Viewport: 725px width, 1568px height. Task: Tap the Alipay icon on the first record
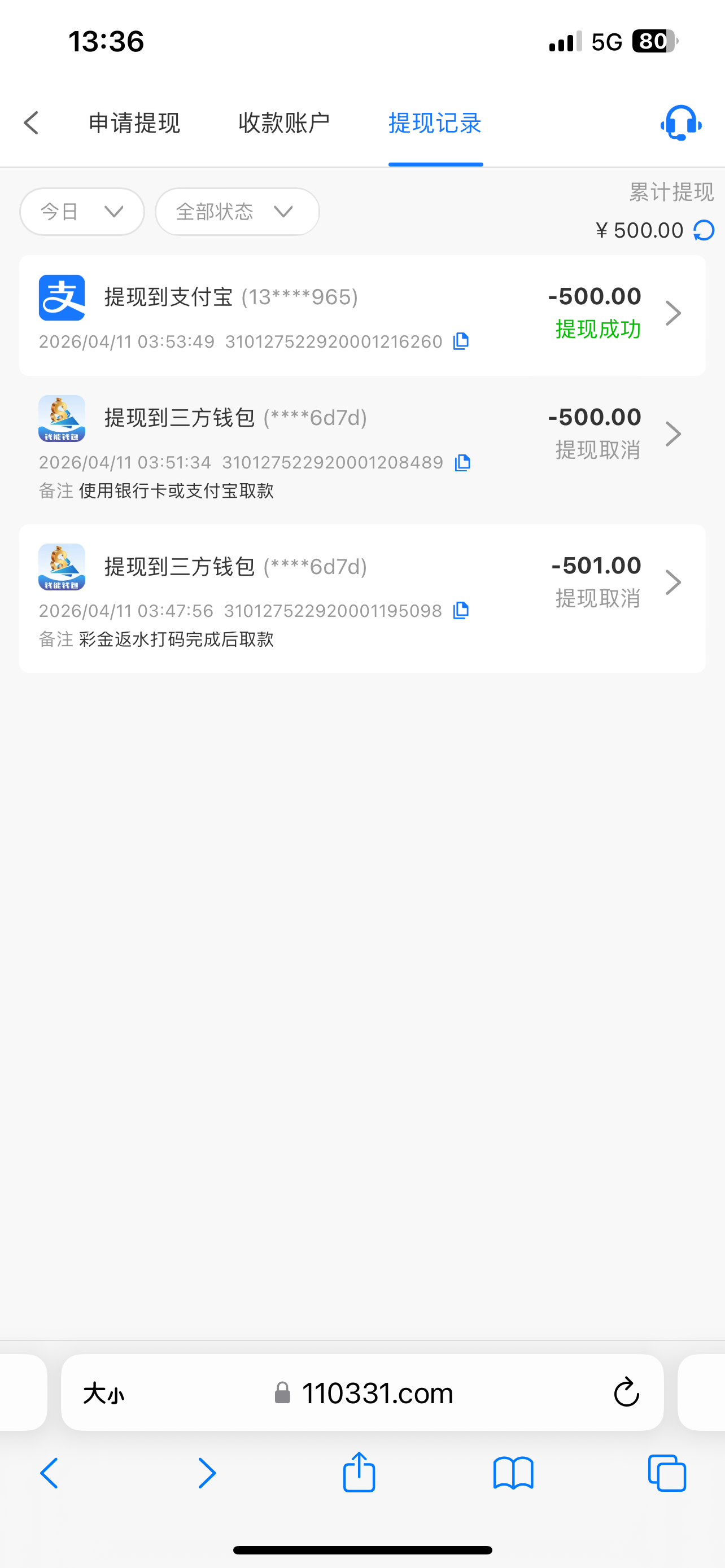pos(61,297)
